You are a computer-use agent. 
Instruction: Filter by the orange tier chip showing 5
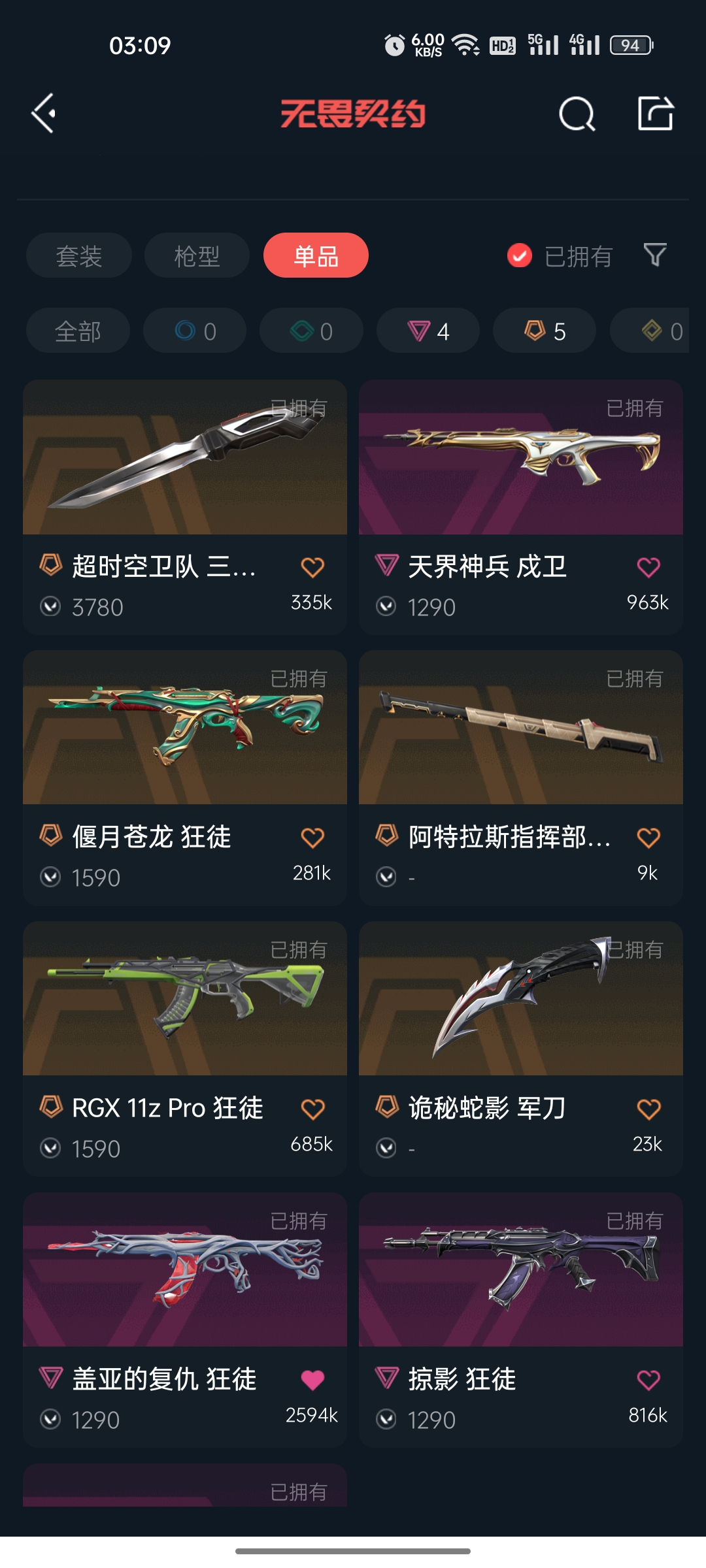click(545, 331)
